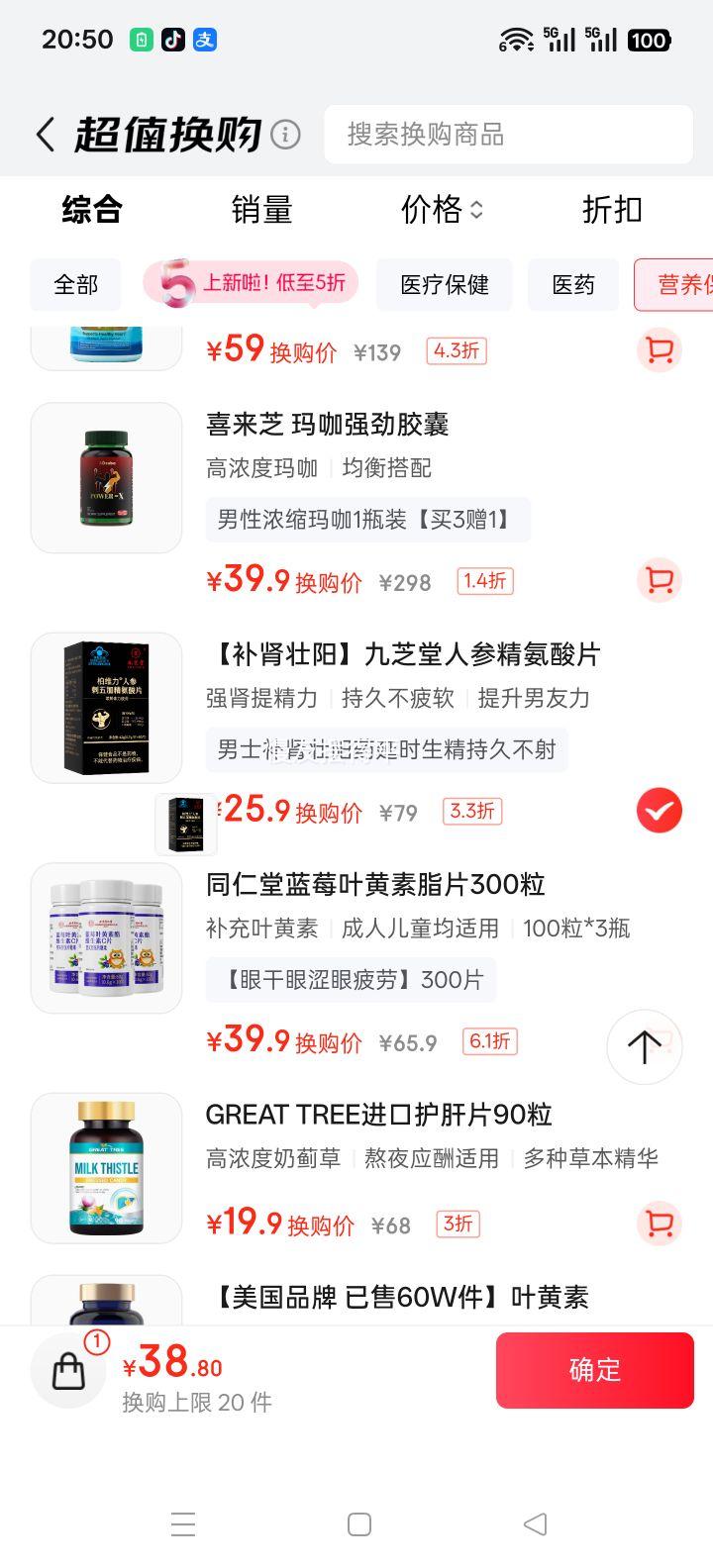
Task: Open the 上新啦!低至5折 chip
Action: coord(252,284)
